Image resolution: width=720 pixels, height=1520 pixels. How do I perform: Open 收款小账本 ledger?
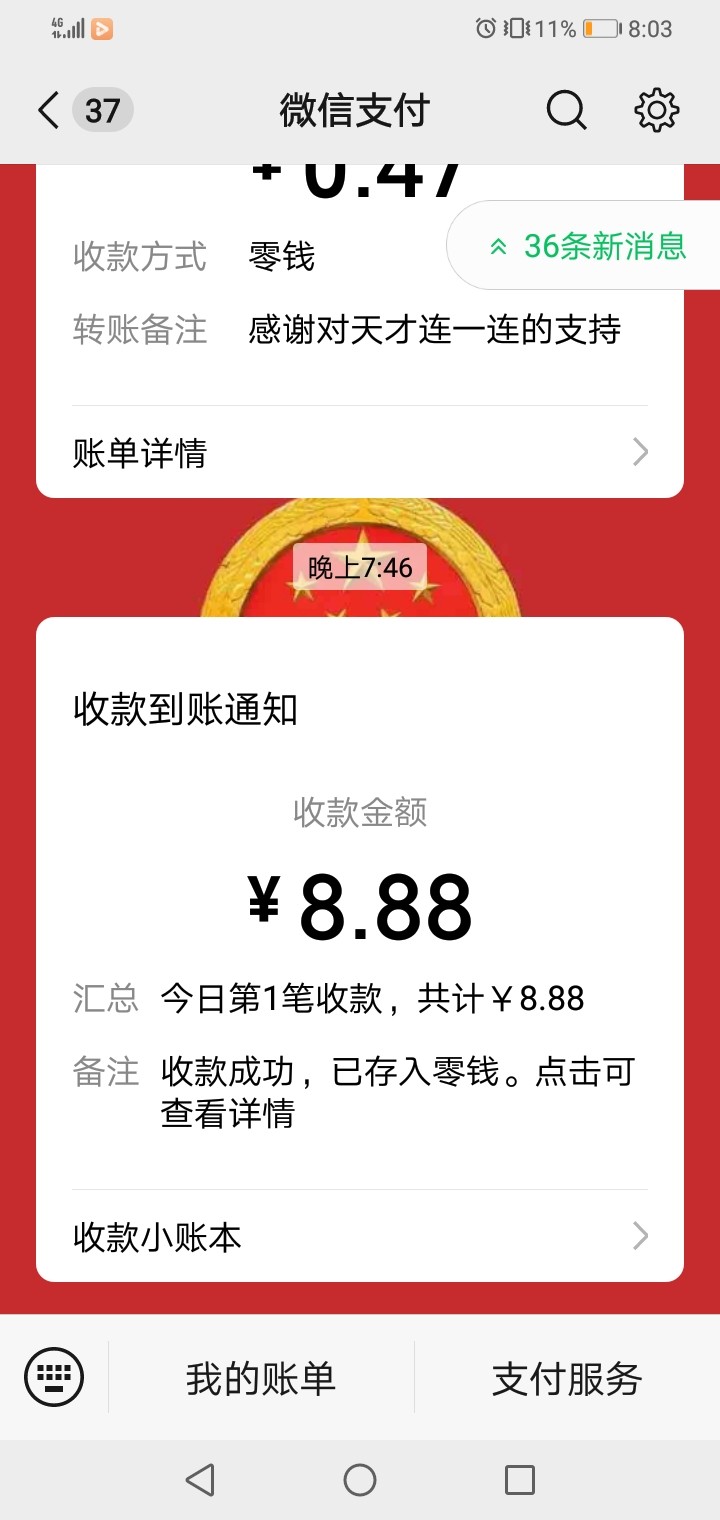pyautogui.click(x=360, y=1238)
